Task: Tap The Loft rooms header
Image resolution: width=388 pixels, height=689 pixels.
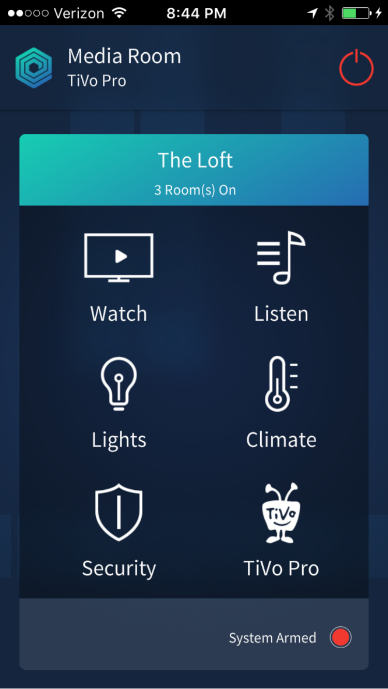Action: tap(194, 170)
